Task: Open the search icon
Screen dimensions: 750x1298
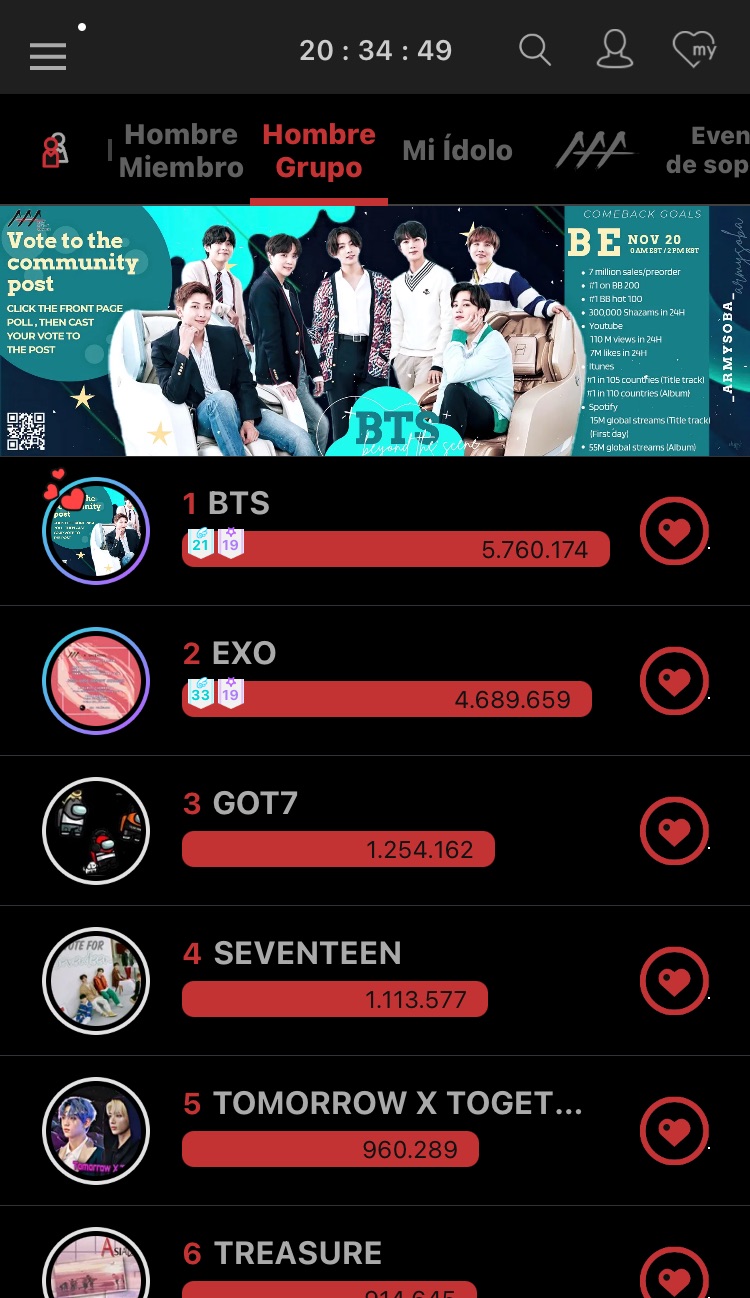Action: coord(535,50)
